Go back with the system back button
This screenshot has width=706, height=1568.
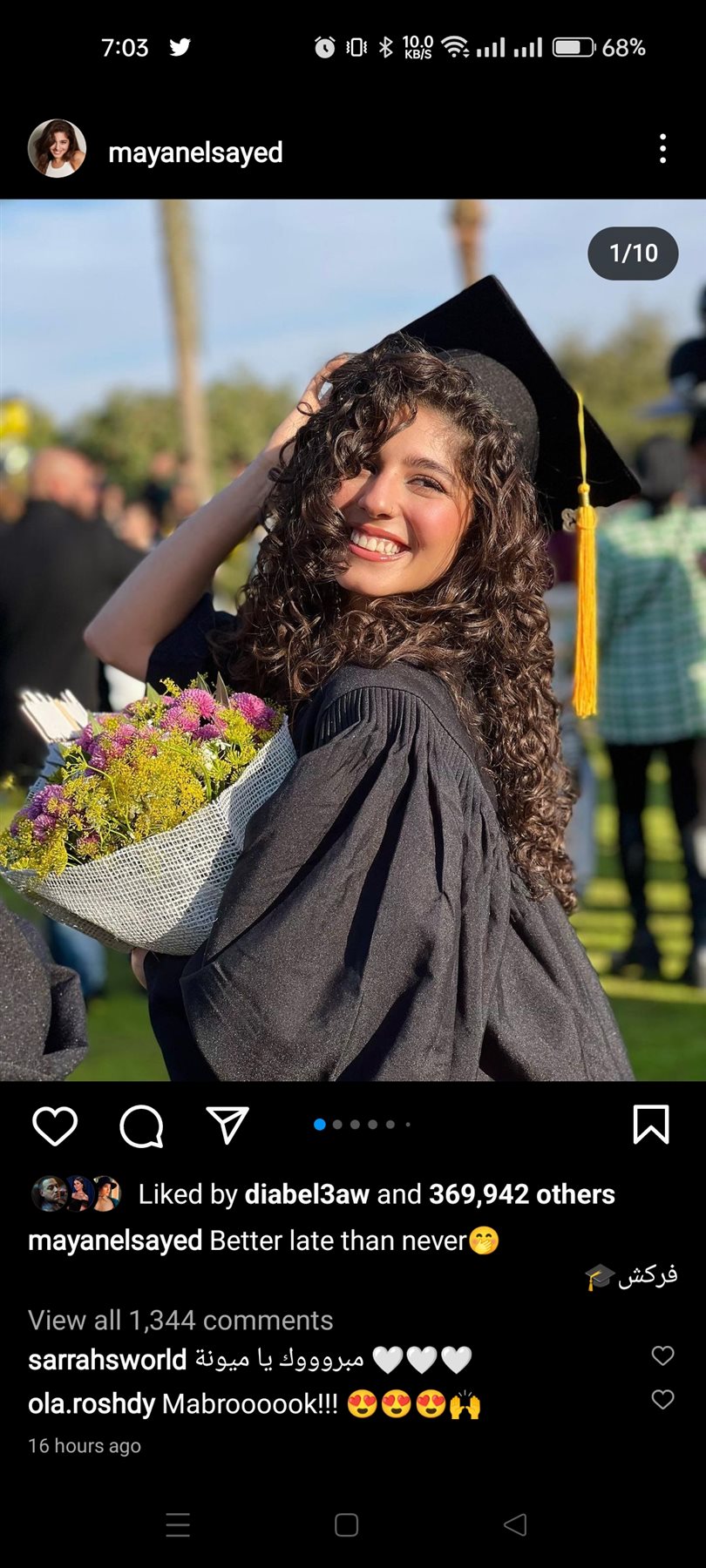(x=515, y=1524)
